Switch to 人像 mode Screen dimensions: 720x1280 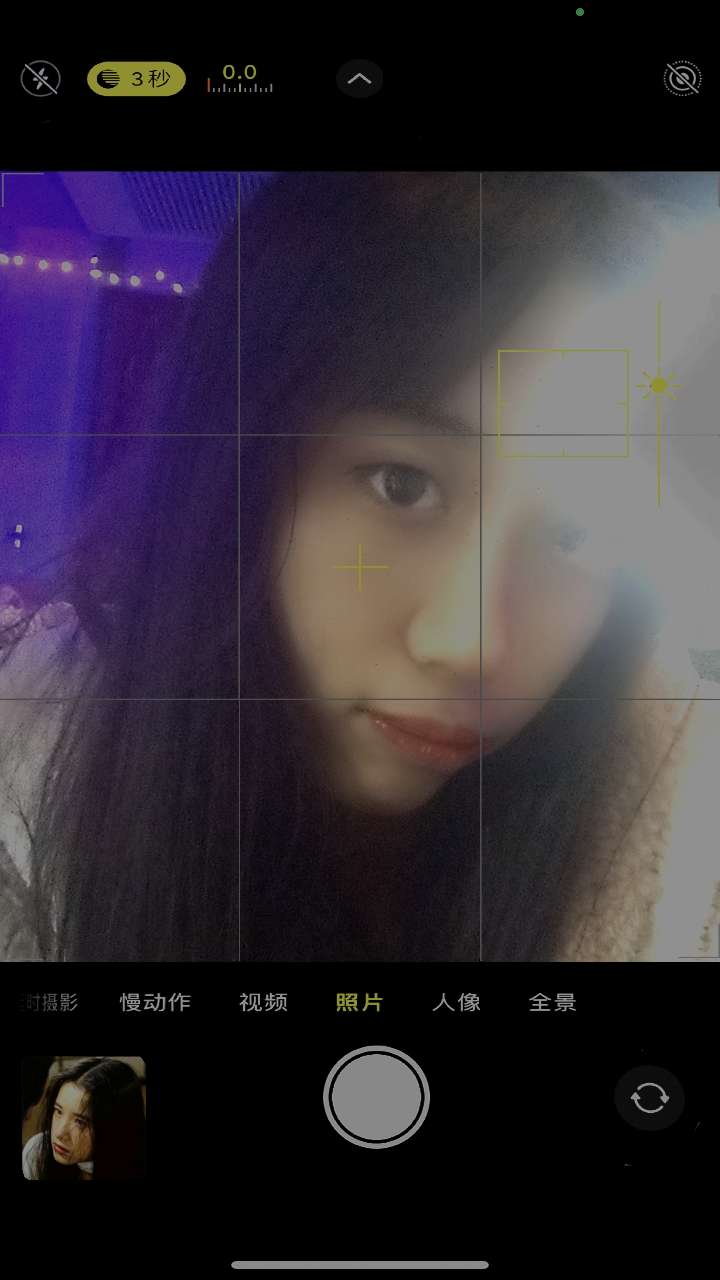pos(457,1002)
